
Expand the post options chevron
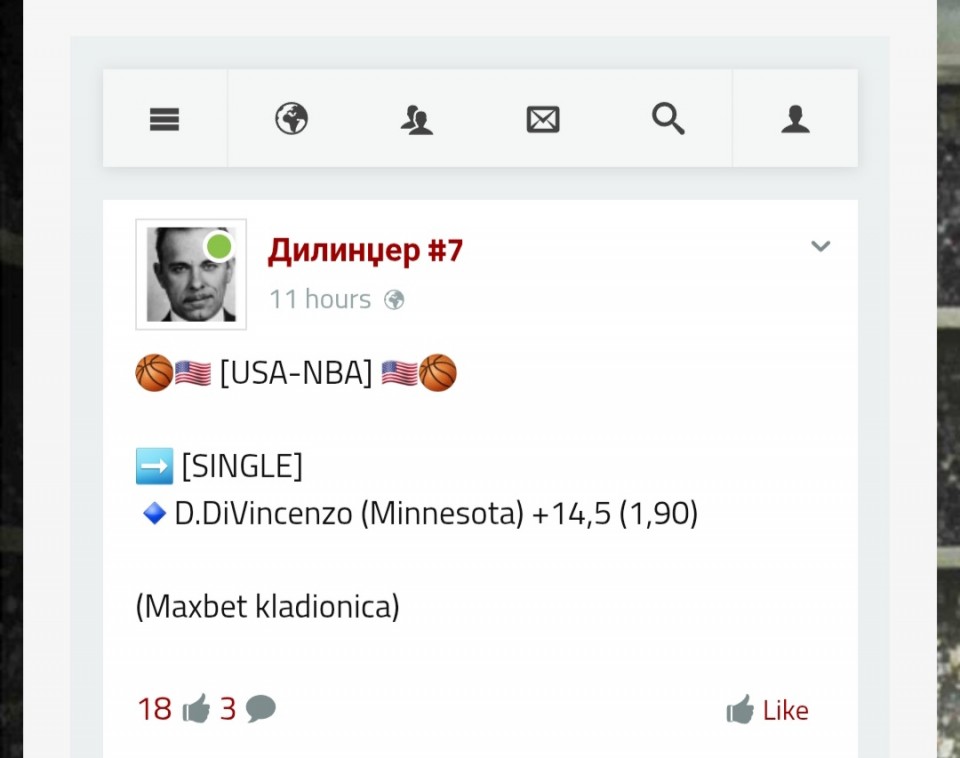(820, 246)
